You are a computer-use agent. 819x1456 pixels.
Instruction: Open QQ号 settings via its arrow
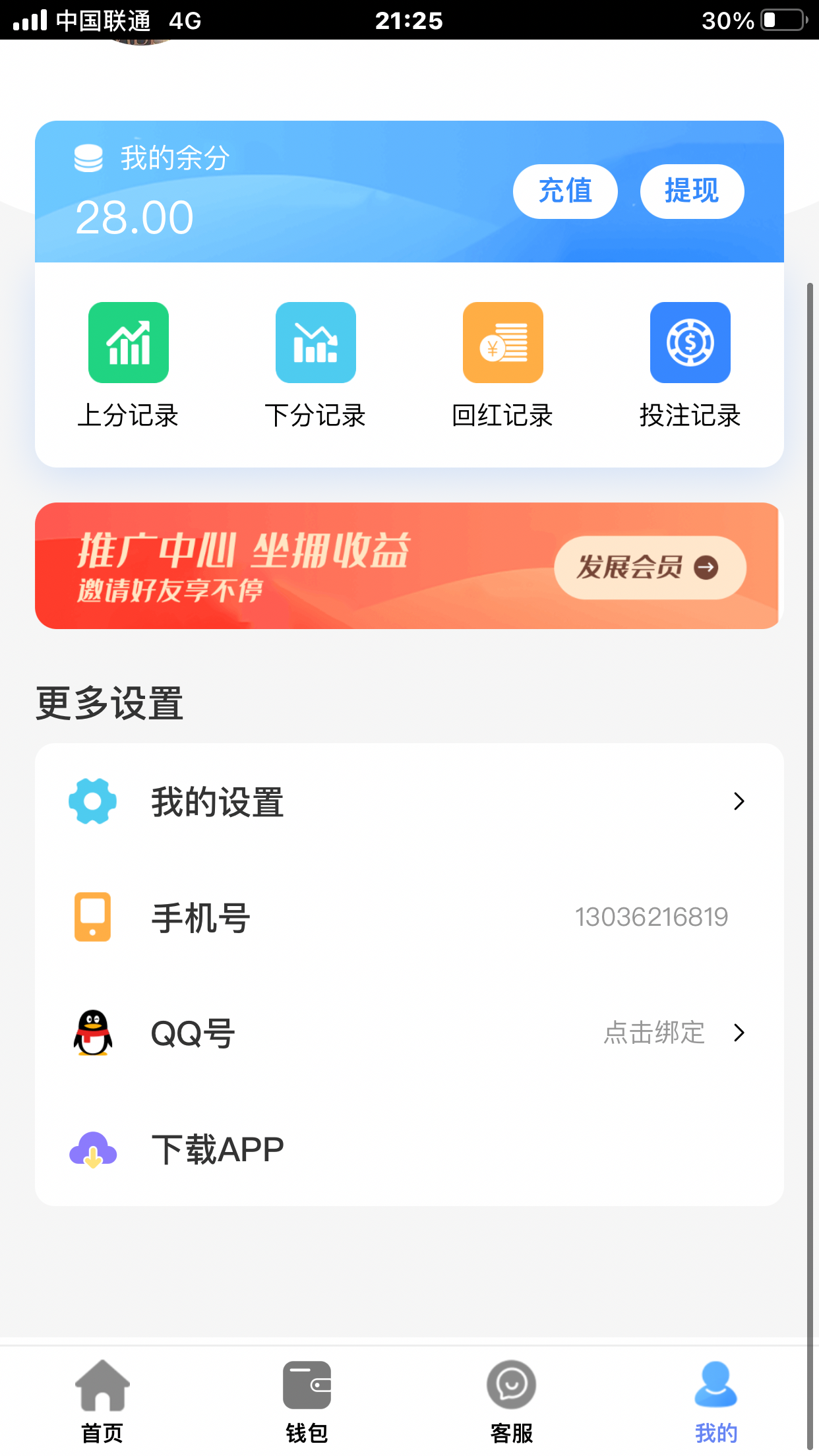tap(740, 1033)
